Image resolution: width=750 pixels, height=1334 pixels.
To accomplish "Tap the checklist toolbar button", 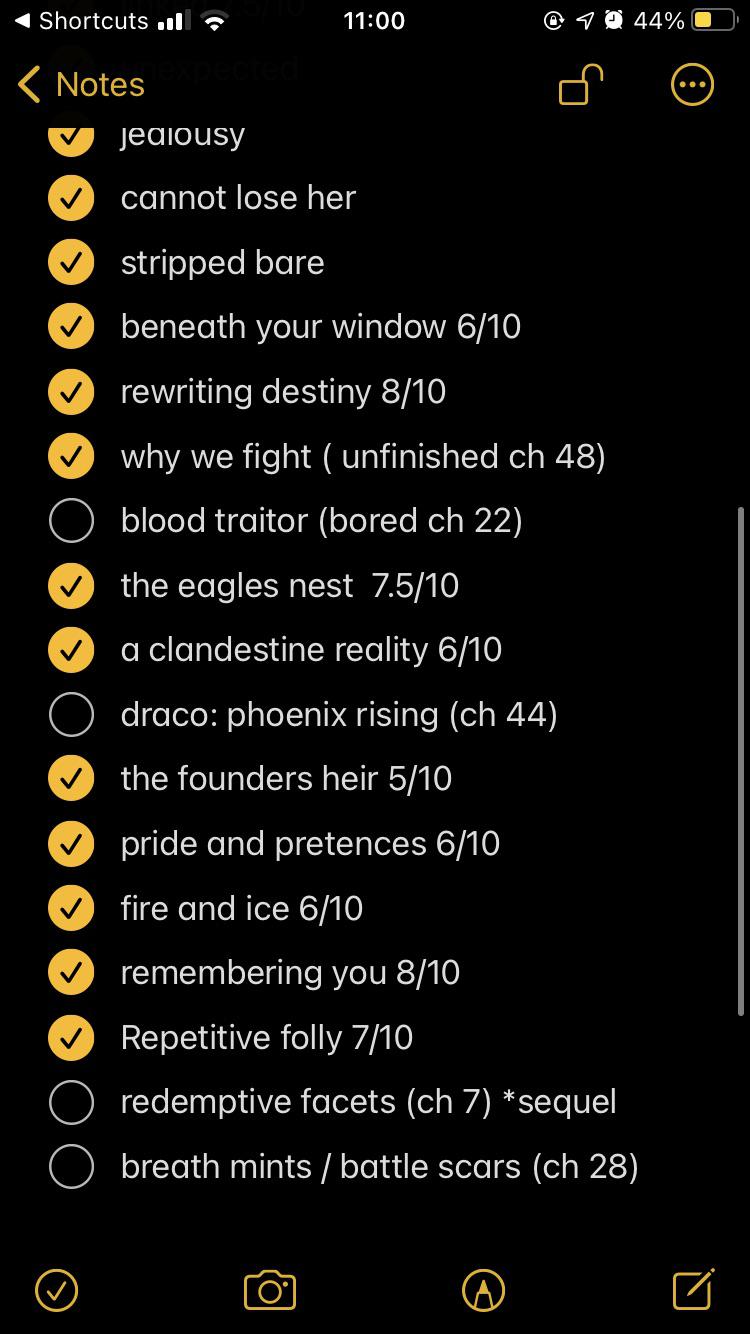I will pos(56,1290).
